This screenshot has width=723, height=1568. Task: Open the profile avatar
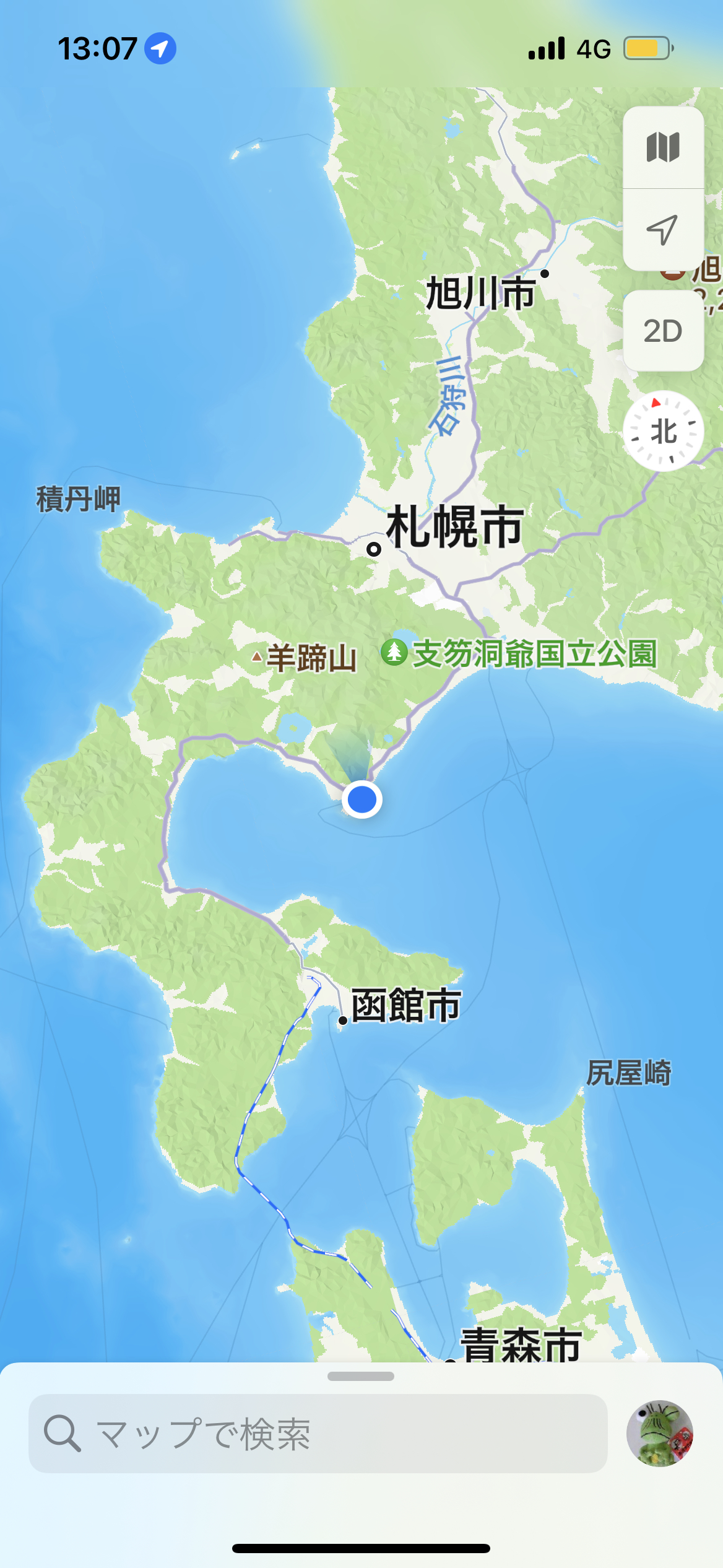(x=659, y=1433)
